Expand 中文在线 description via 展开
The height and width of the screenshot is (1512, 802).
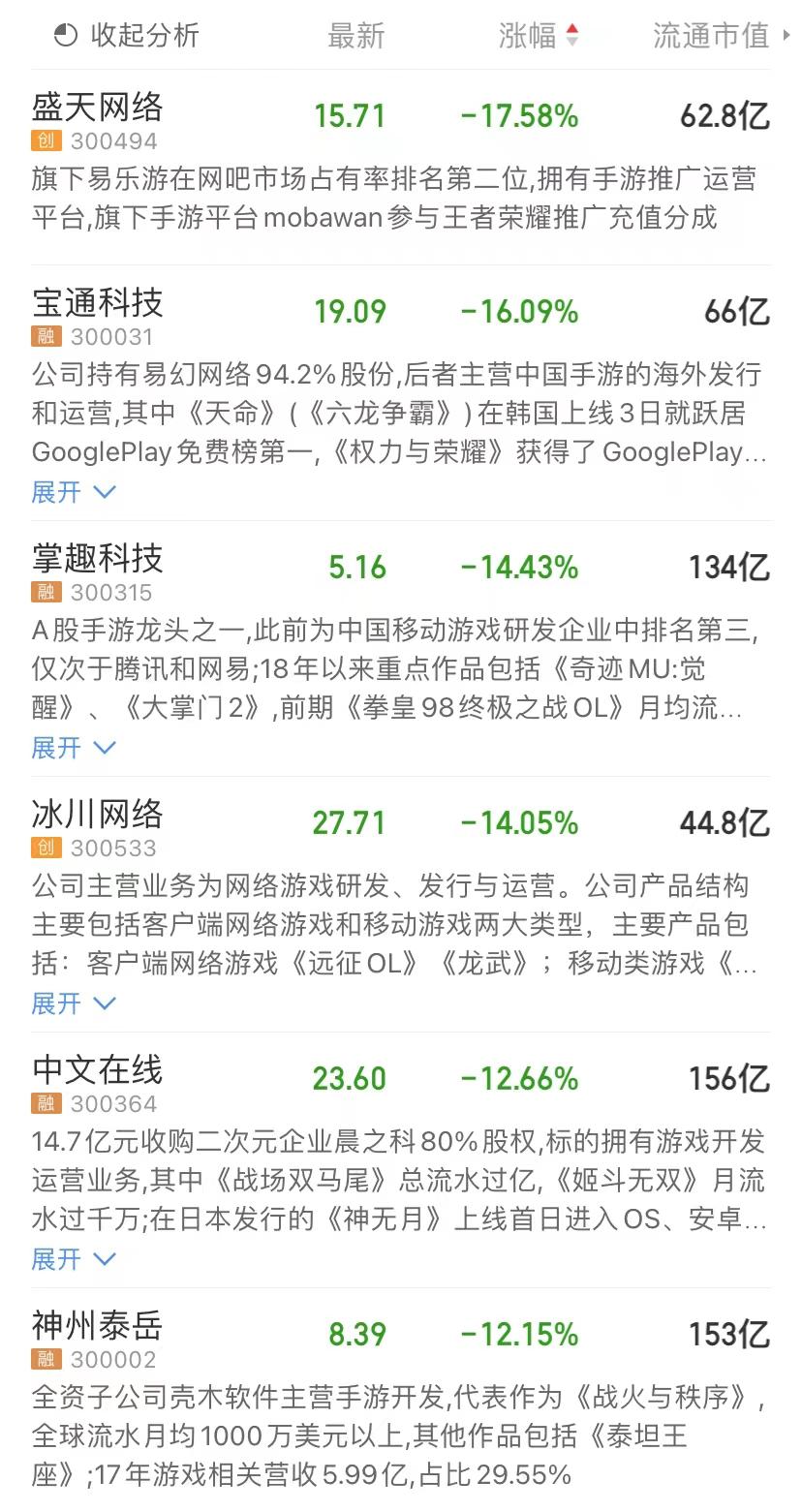click(74, 1259)
